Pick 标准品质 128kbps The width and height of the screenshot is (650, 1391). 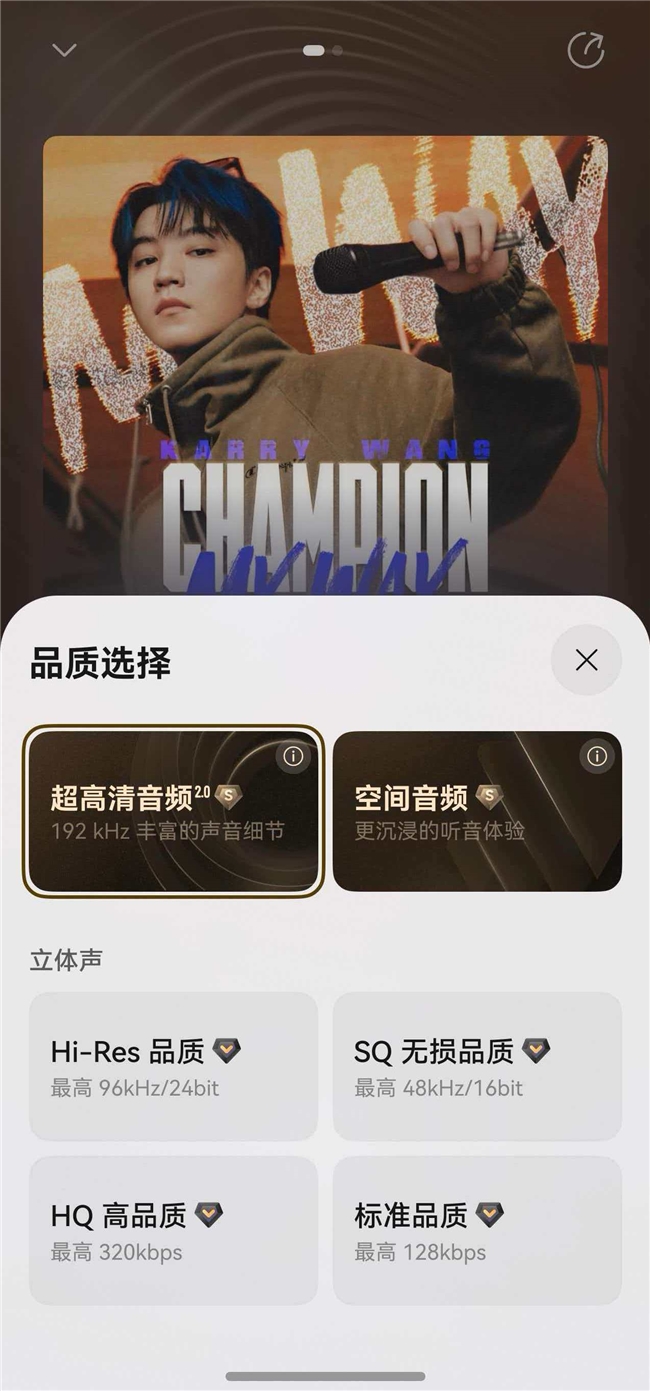pyautogui.click(x=477, y=1230)
